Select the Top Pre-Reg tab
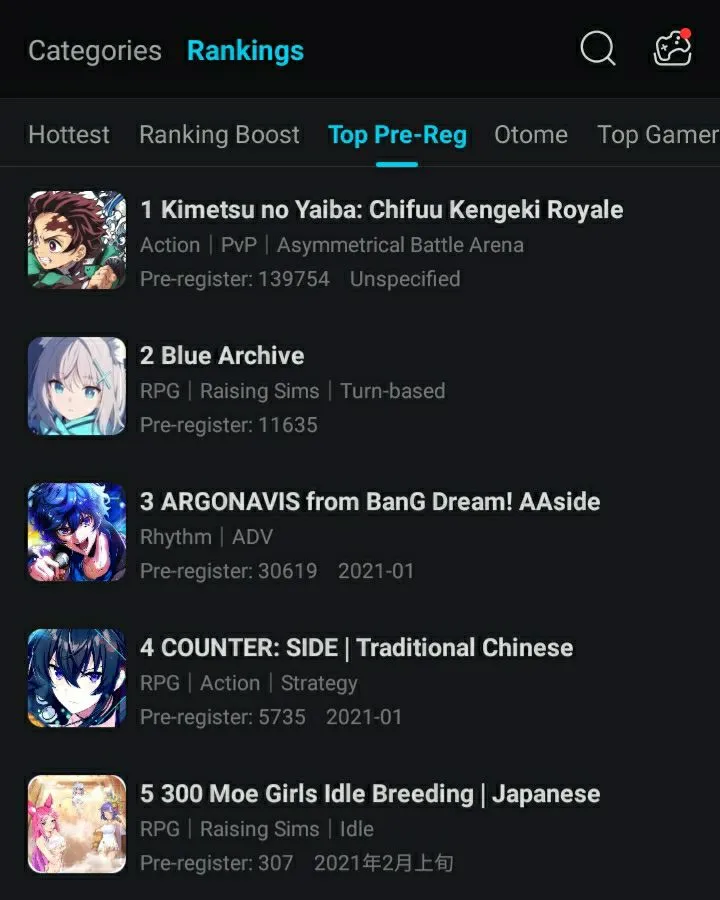Screen dimensions: 720x900 click(x=397, y=135)
